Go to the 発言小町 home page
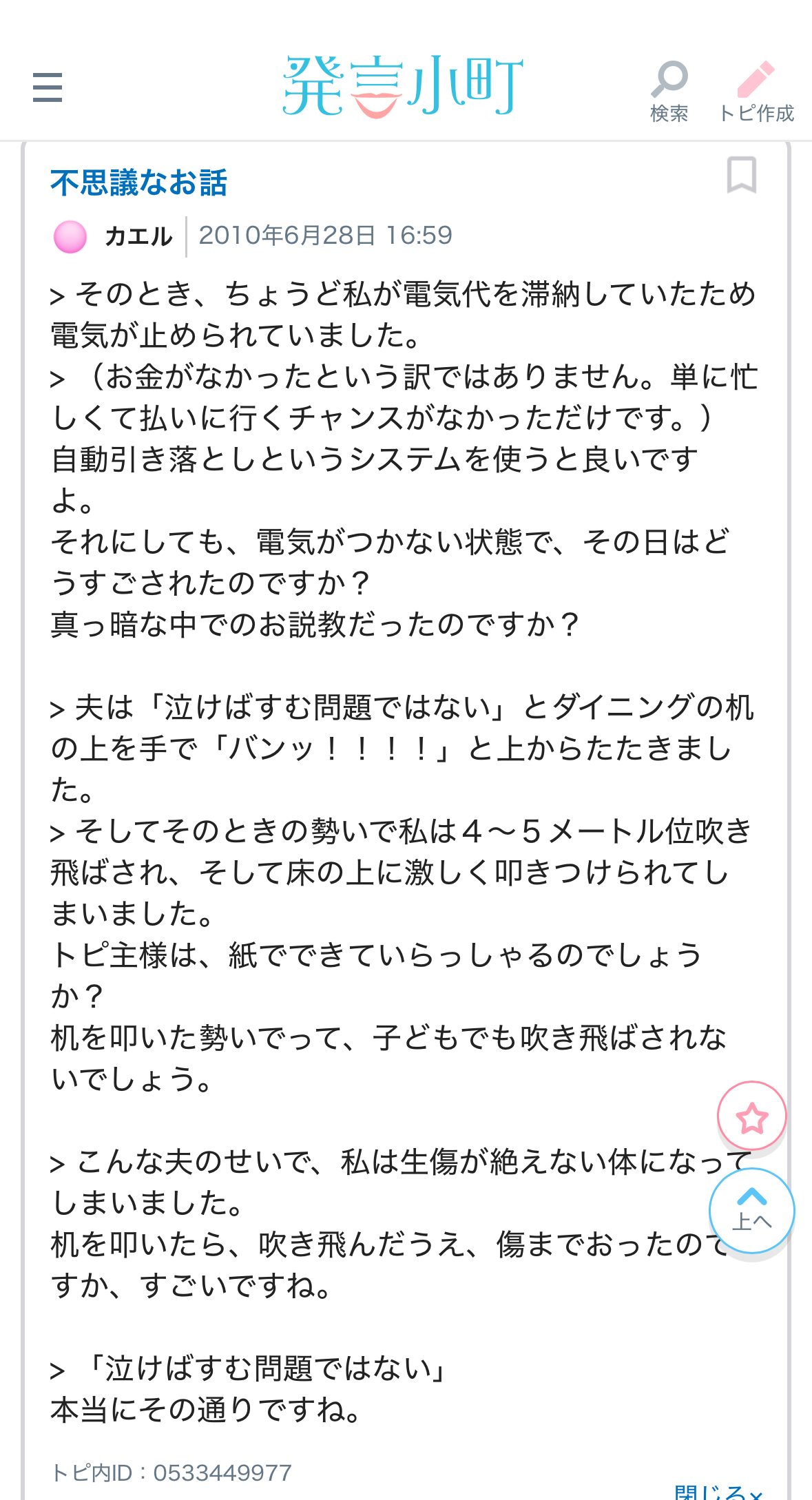 tap(403, 86)
